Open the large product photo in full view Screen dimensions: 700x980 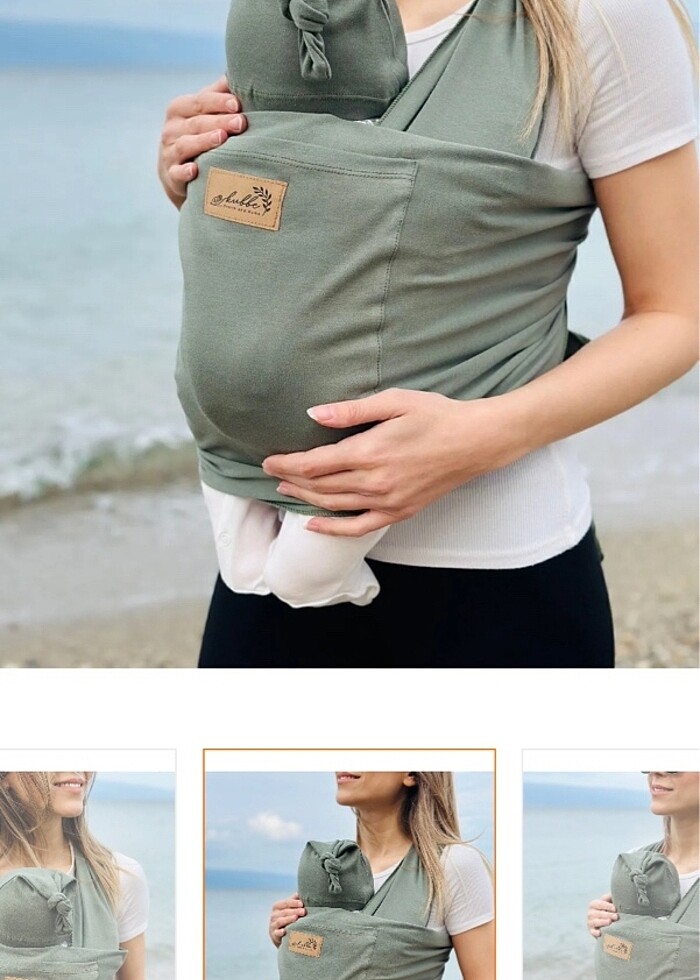pyautogui.click(x=350, y=330)
